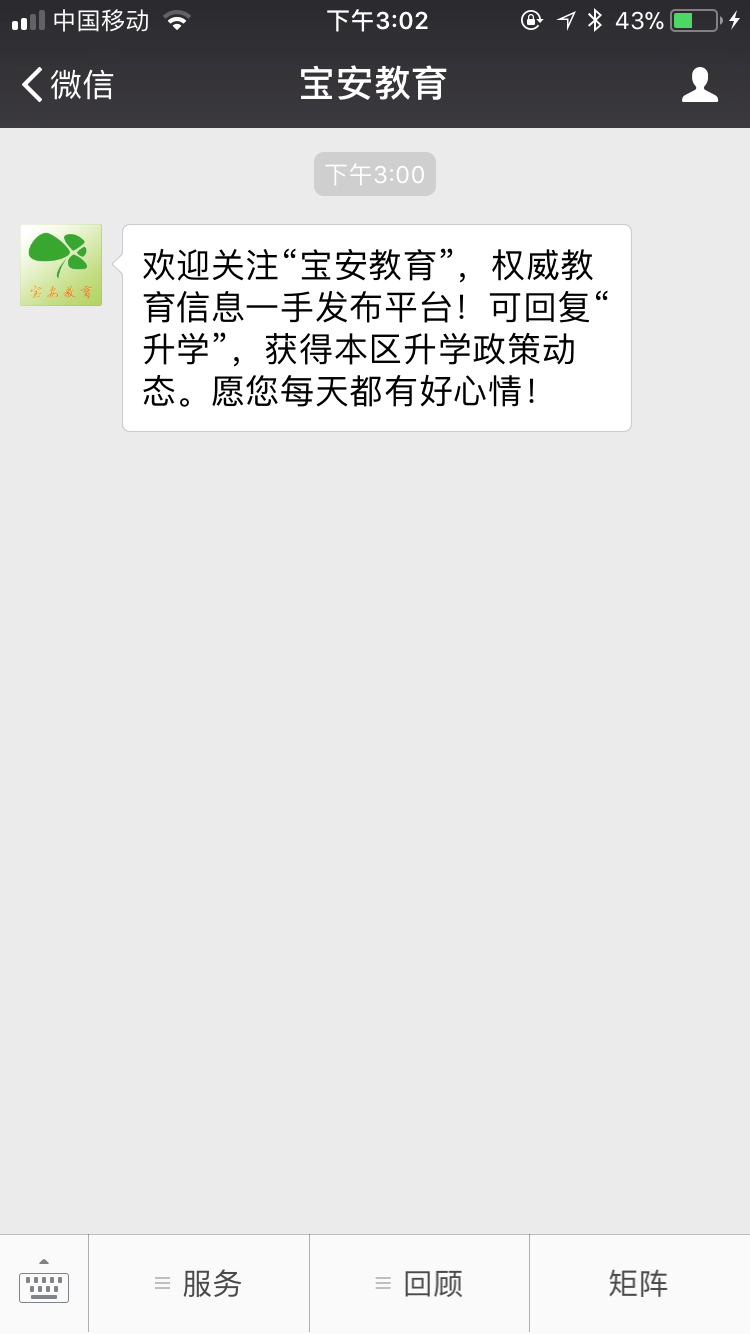
Task: Expand the 回顾 menu
Action: (x=419, y=1283)
